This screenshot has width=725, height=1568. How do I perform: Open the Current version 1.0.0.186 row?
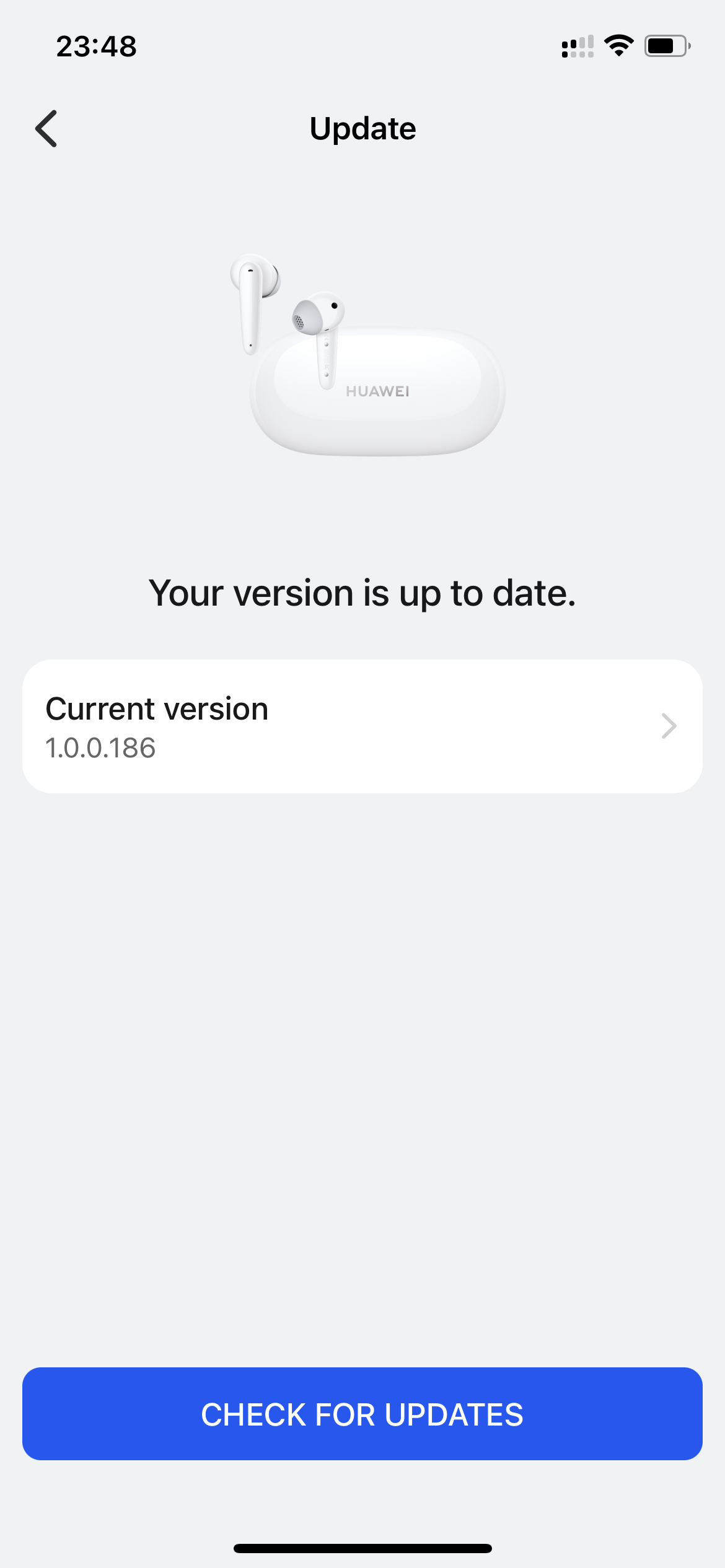click(x=362, y=726)
